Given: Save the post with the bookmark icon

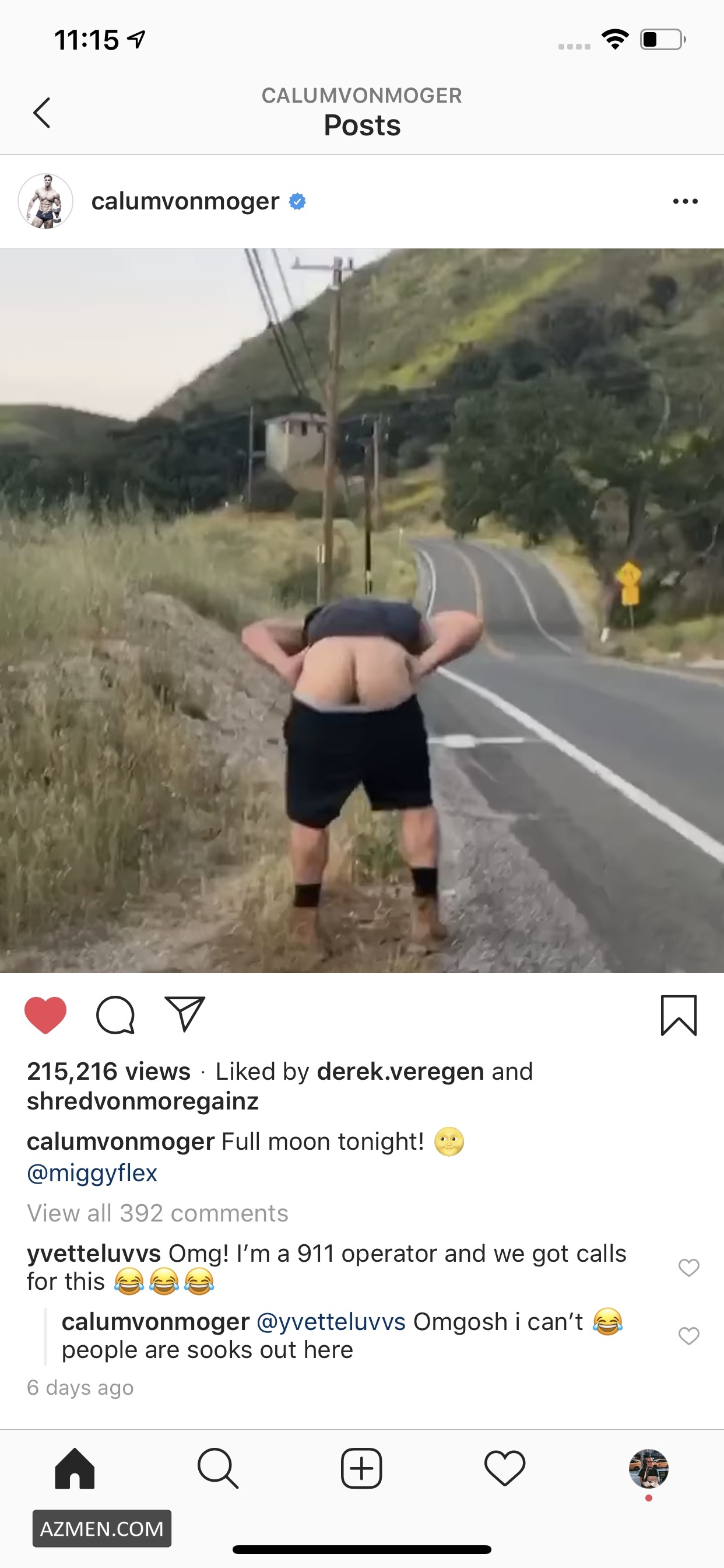Looking at the screenshot, I should [679, 1014].
